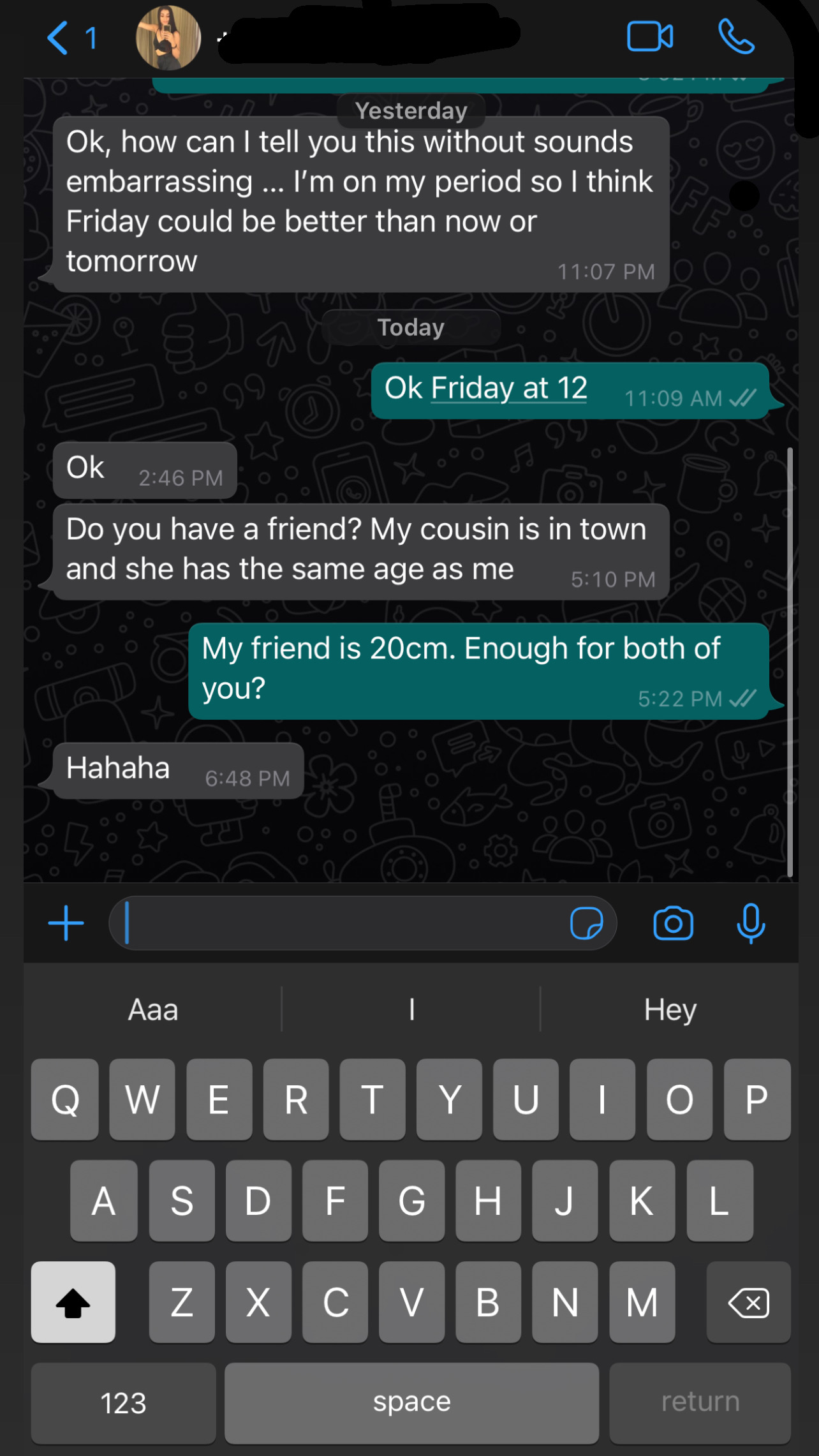Tap the backspace key
Viewport: 819px width, 1456px height.
coord(748,1302)
